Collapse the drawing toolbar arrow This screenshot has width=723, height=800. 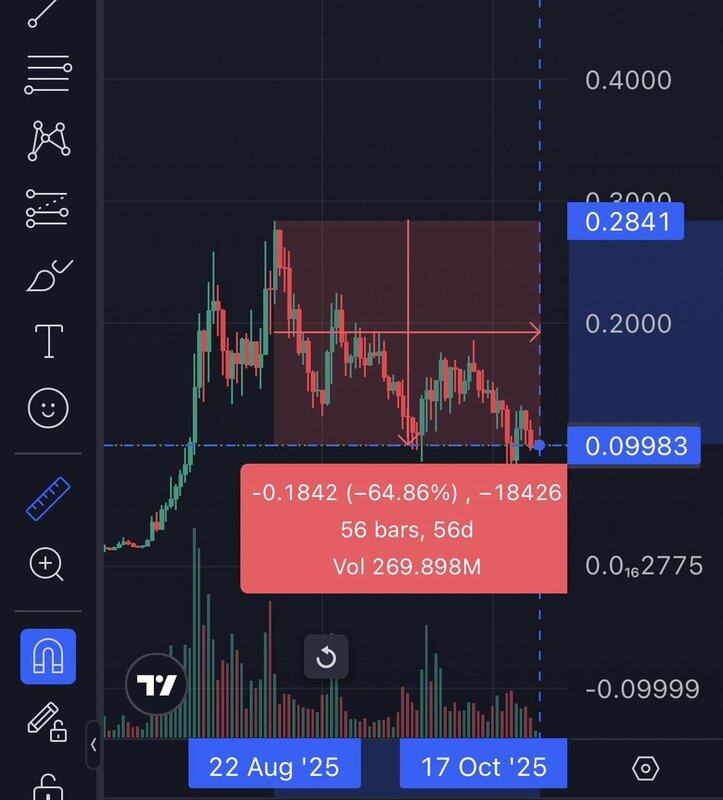point(94,743)
